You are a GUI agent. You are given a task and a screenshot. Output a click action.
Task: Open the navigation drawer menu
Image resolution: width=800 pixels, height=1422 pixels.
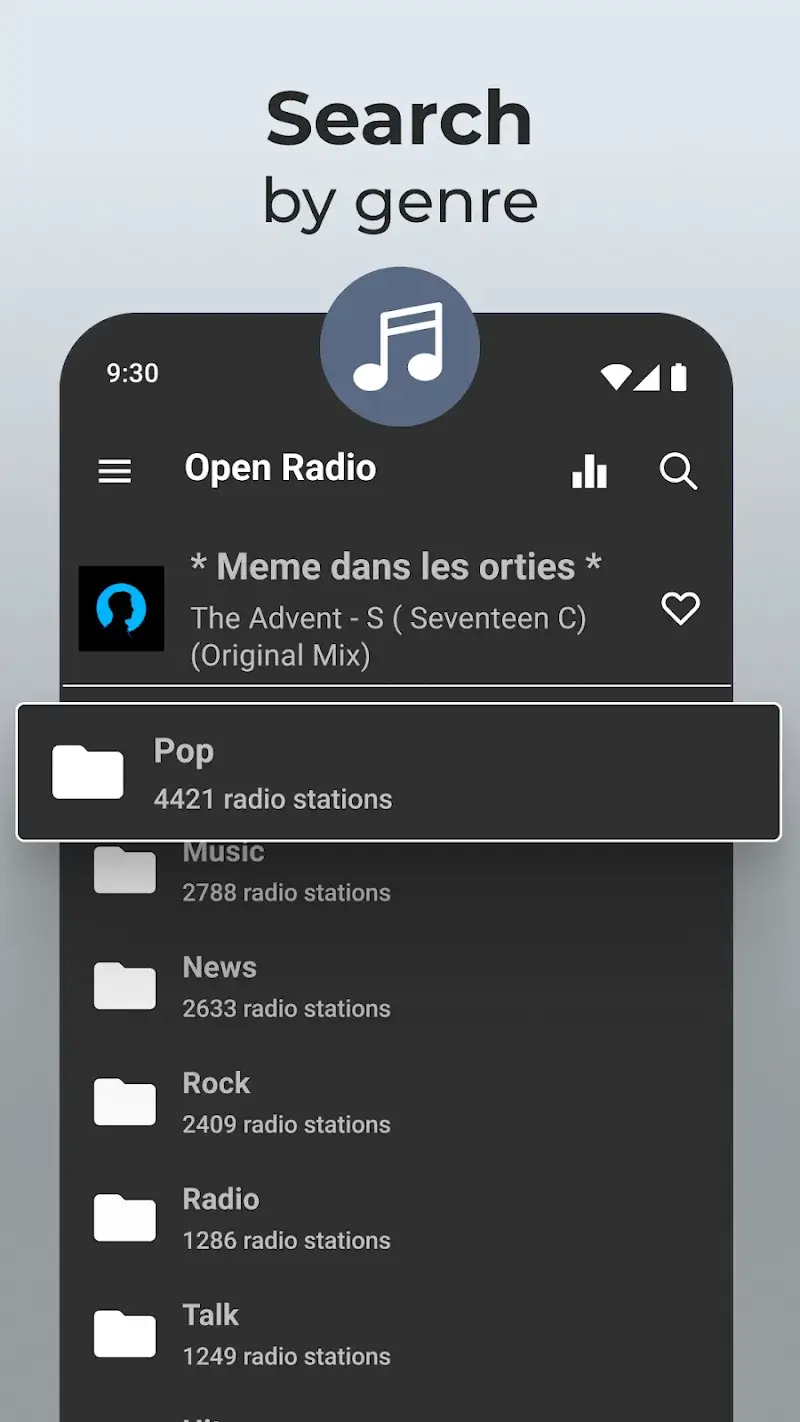pos(114,471)
